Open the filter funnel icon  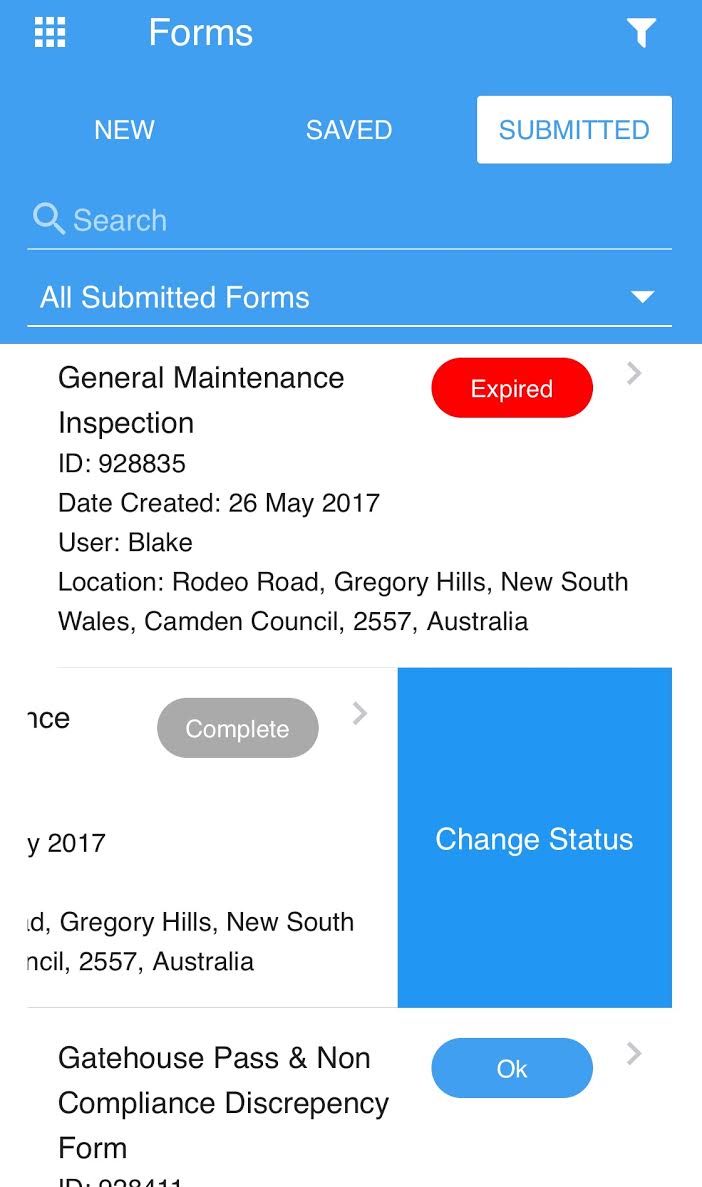641,33
